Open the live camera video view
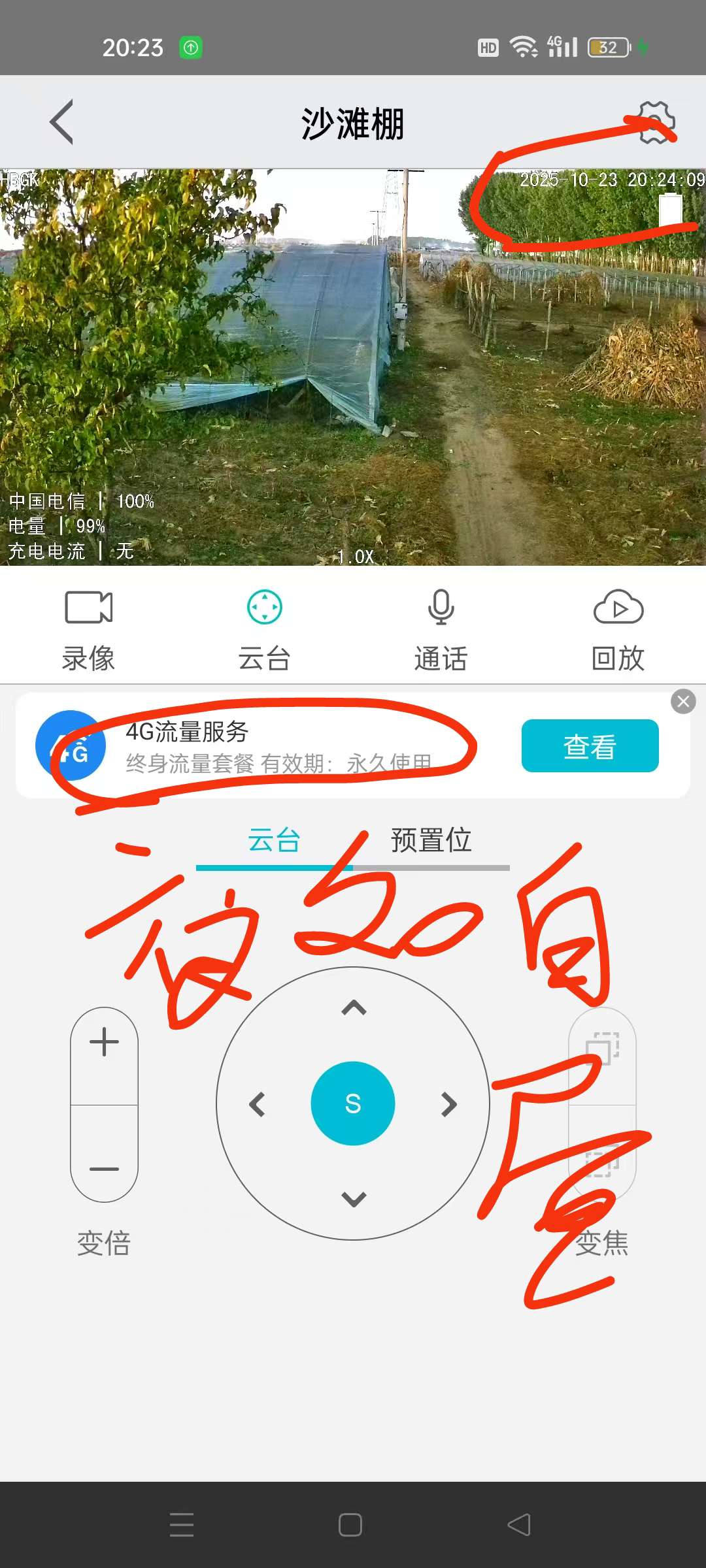 pos(353,367)
